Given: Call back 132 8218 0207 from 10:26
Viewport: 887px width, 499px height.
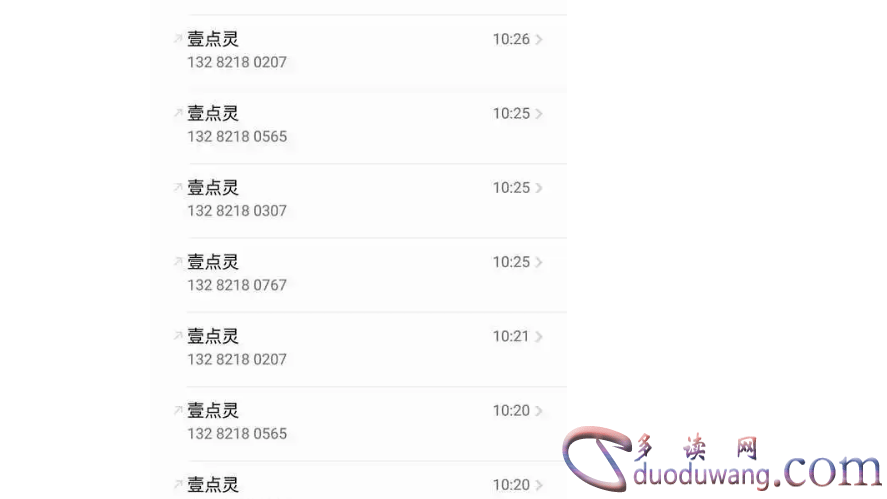Looking at the screenshot, I should tap(330, 50).
